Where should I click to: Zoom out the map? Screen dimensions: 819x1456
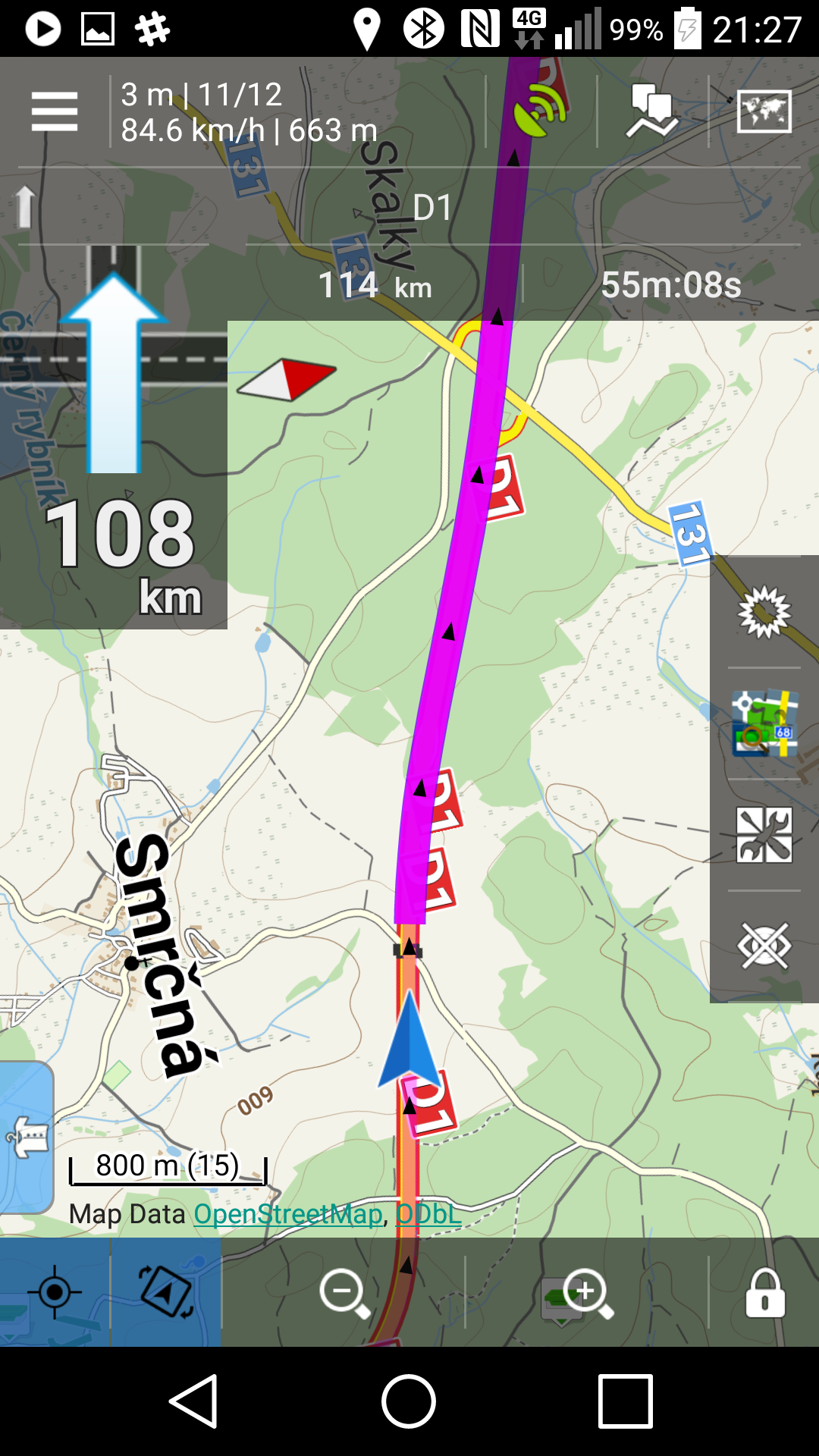(x=345, y=1292)
